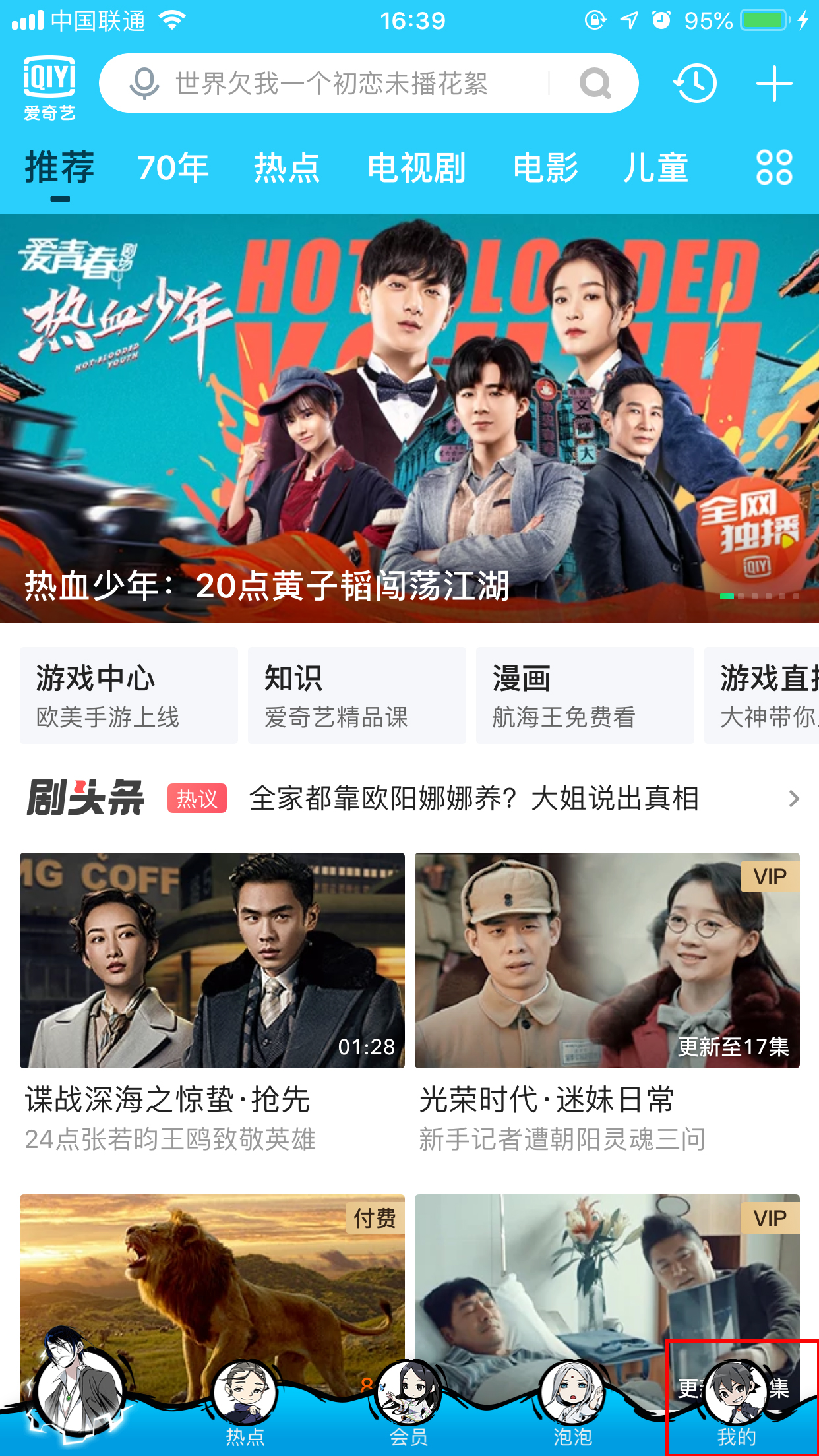Tap the magnifier icon to start searching

click(x=594, y=84)
